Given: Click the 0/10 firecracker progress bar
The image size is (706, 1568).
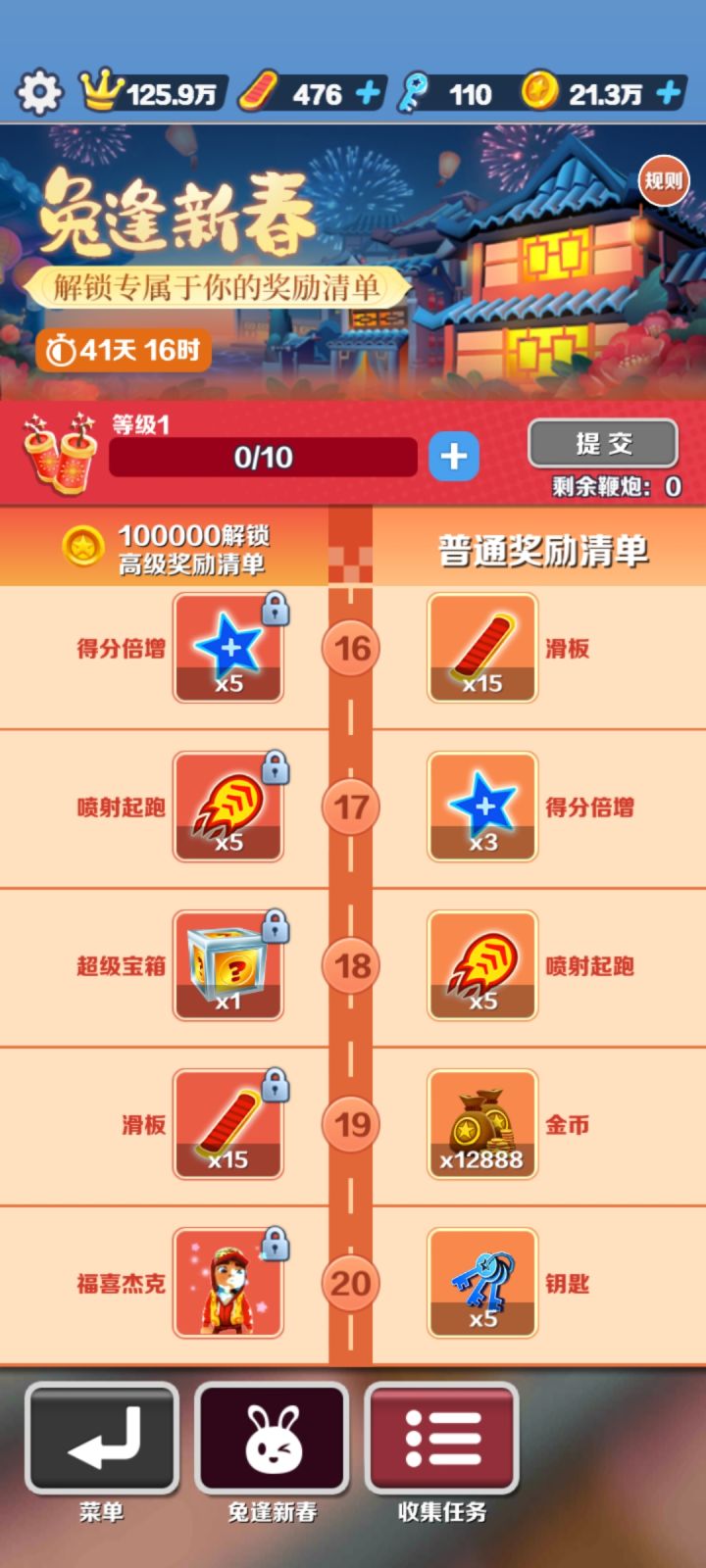Looking at the screenshot, I should point(264,457).
